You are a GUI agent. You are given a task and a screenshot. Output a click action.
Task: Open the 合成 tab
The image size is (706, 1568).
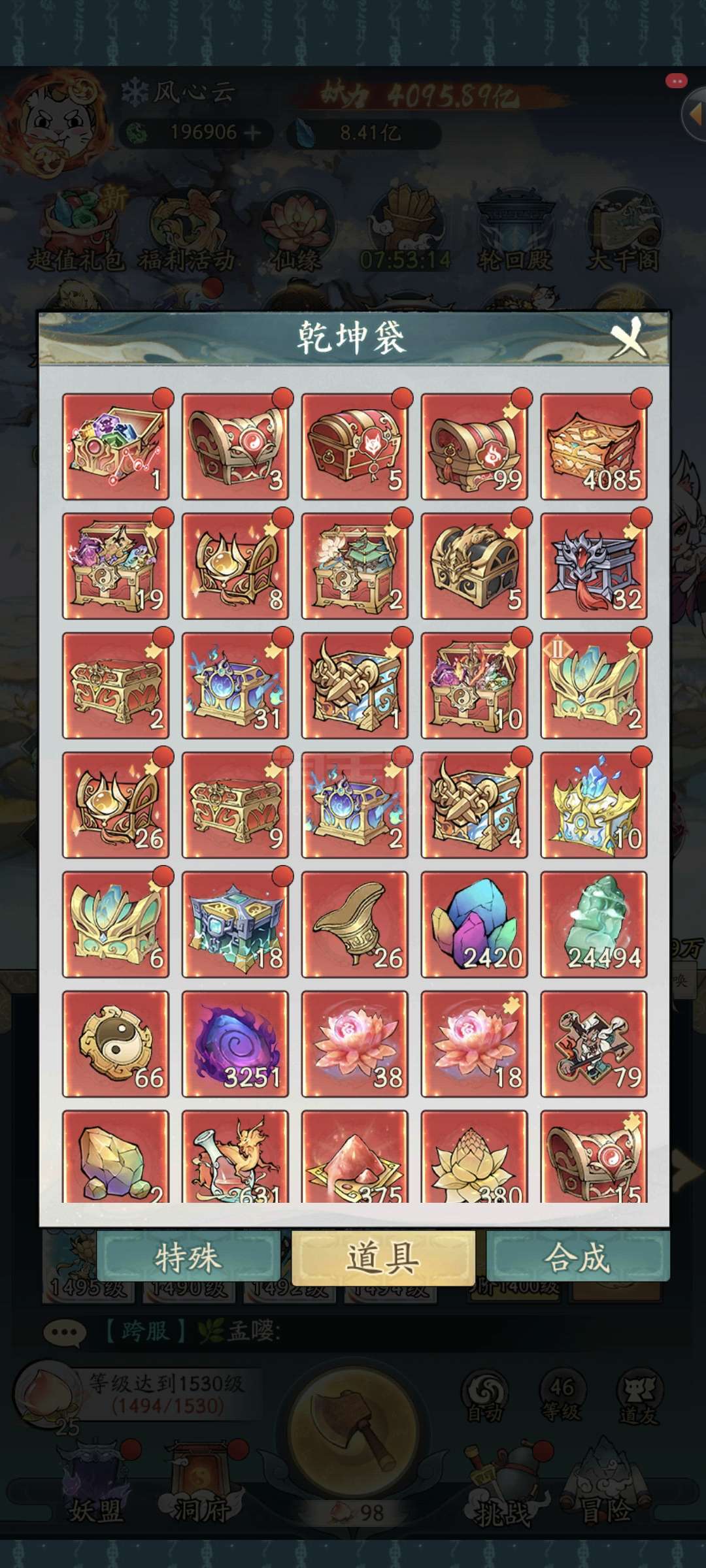tap(578, 1257)
